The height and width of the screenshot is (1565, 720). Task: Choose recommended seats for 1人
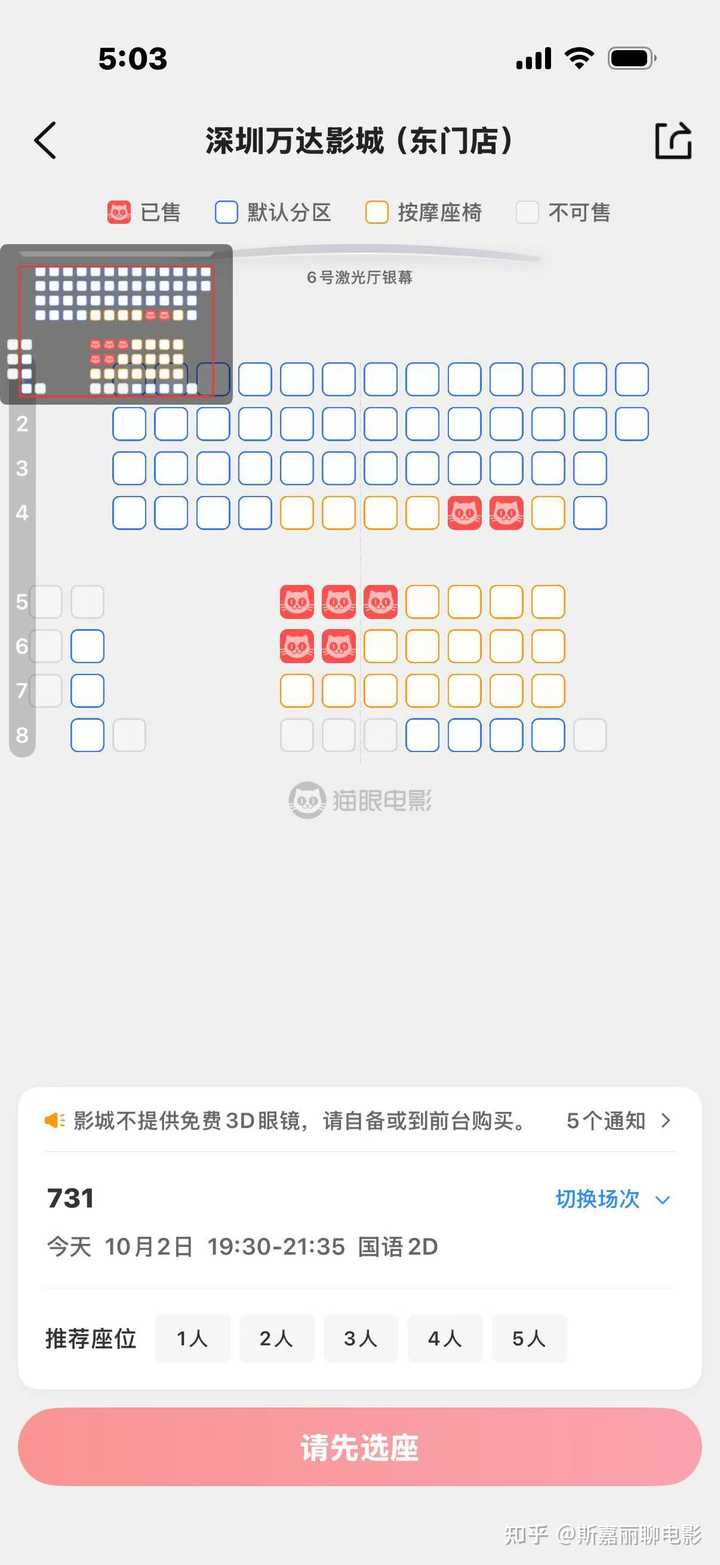(192, 1339)
